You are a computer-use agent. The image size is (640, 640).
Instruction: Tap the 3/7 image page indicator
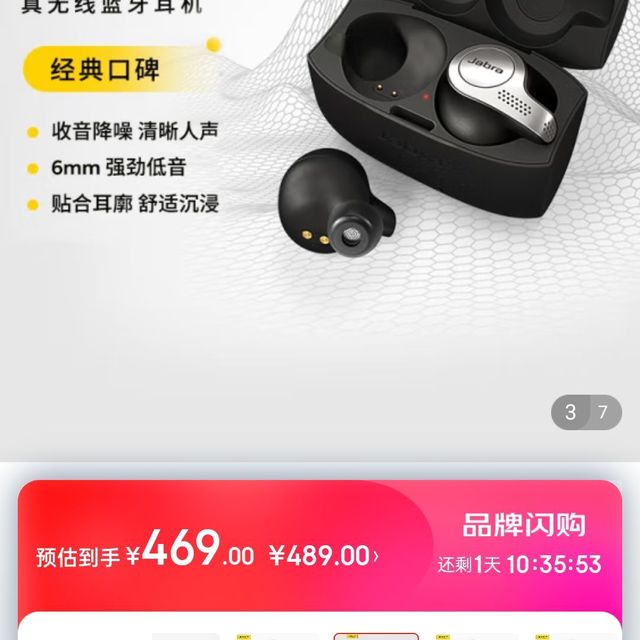(x=586, y=412)
